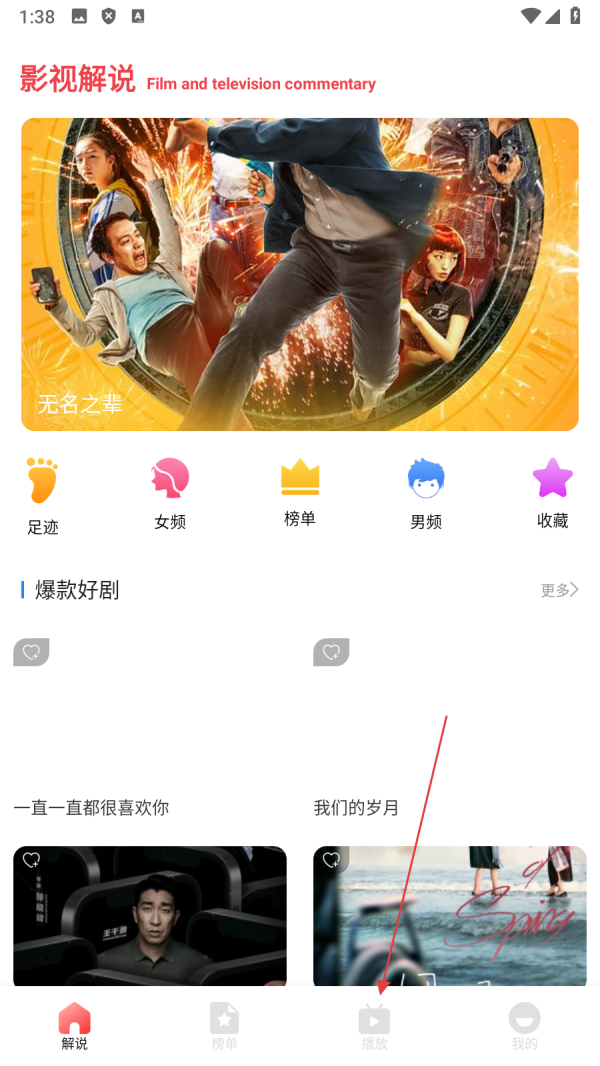The image size is (600, 1066).
Task: Switch to the 解说 tab
Action: click(75, 1027)
